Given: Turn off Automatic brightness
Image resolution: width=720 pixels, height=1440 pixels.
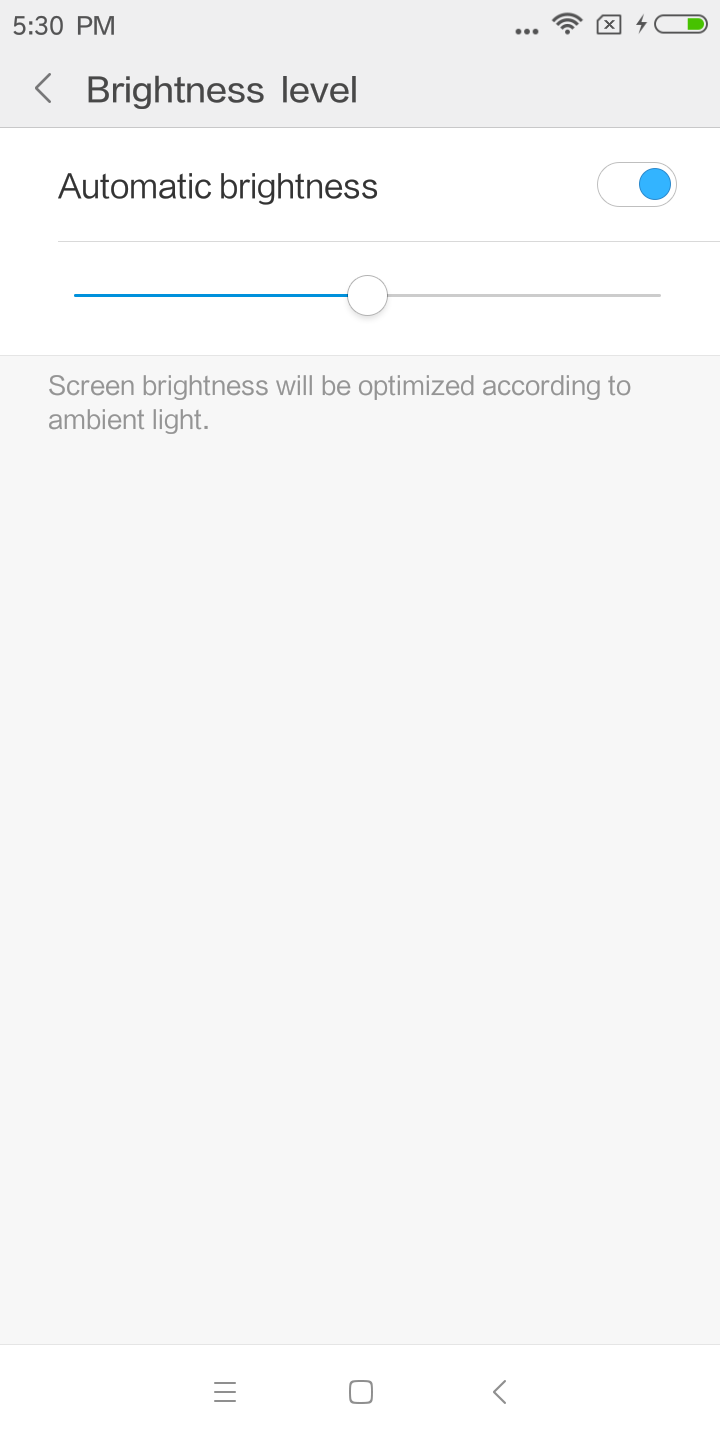Looking at the screenshot, I should (636, 185).
